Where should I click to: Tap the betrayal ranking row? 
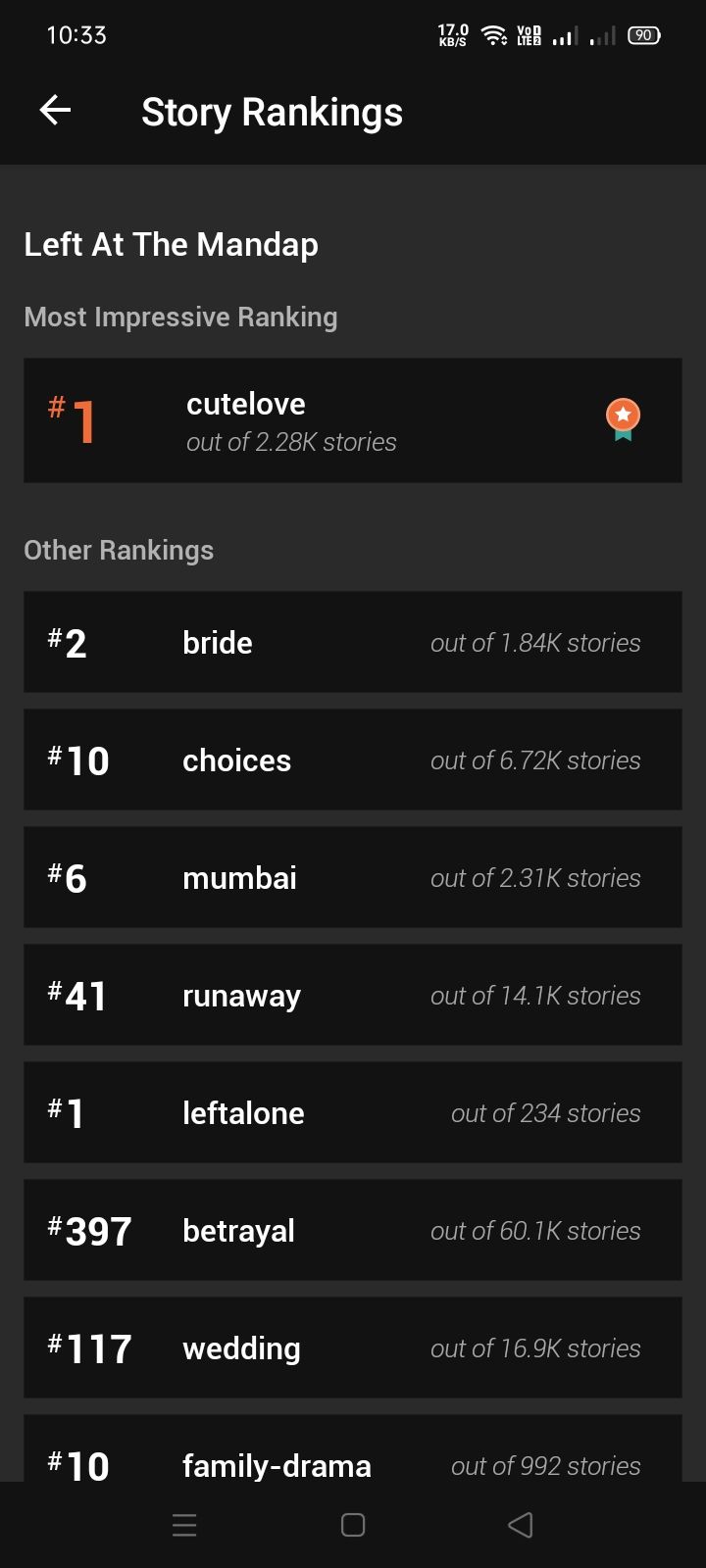[x=353, y=1230]
